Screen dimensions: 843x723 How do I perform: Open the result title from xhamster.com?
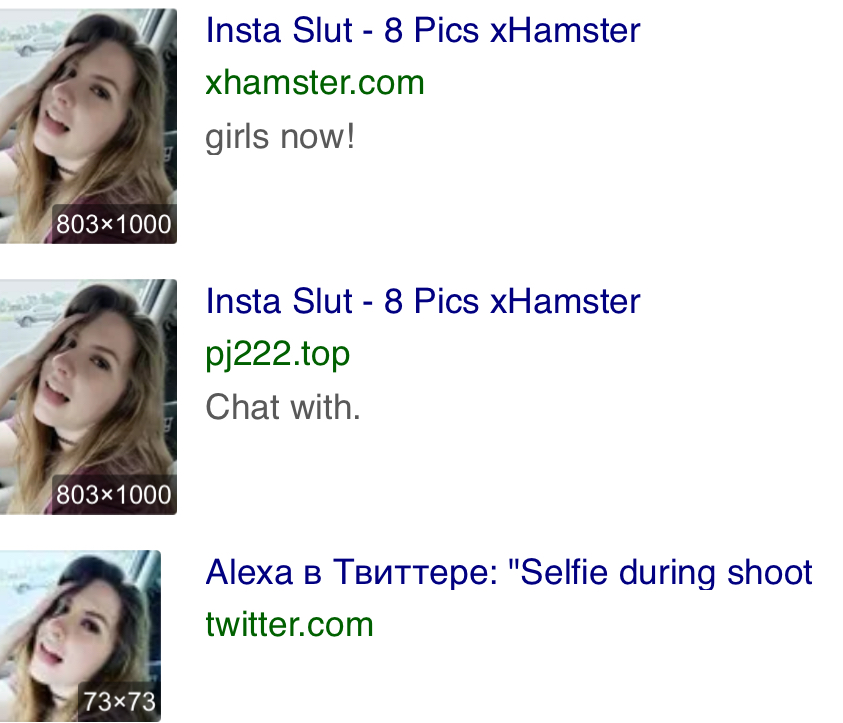pos(422,31)
